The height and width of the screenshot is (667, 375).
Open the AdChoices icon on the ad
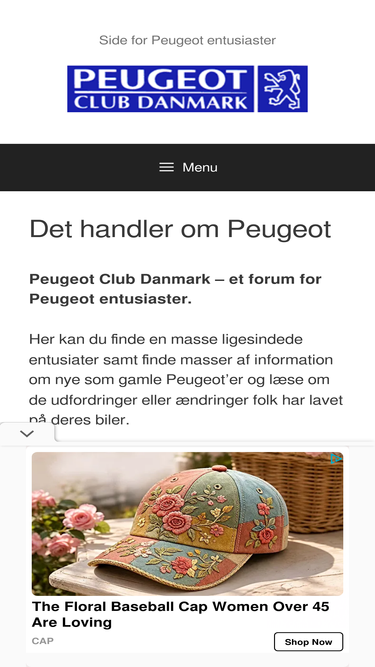click(x=336, y=459)
